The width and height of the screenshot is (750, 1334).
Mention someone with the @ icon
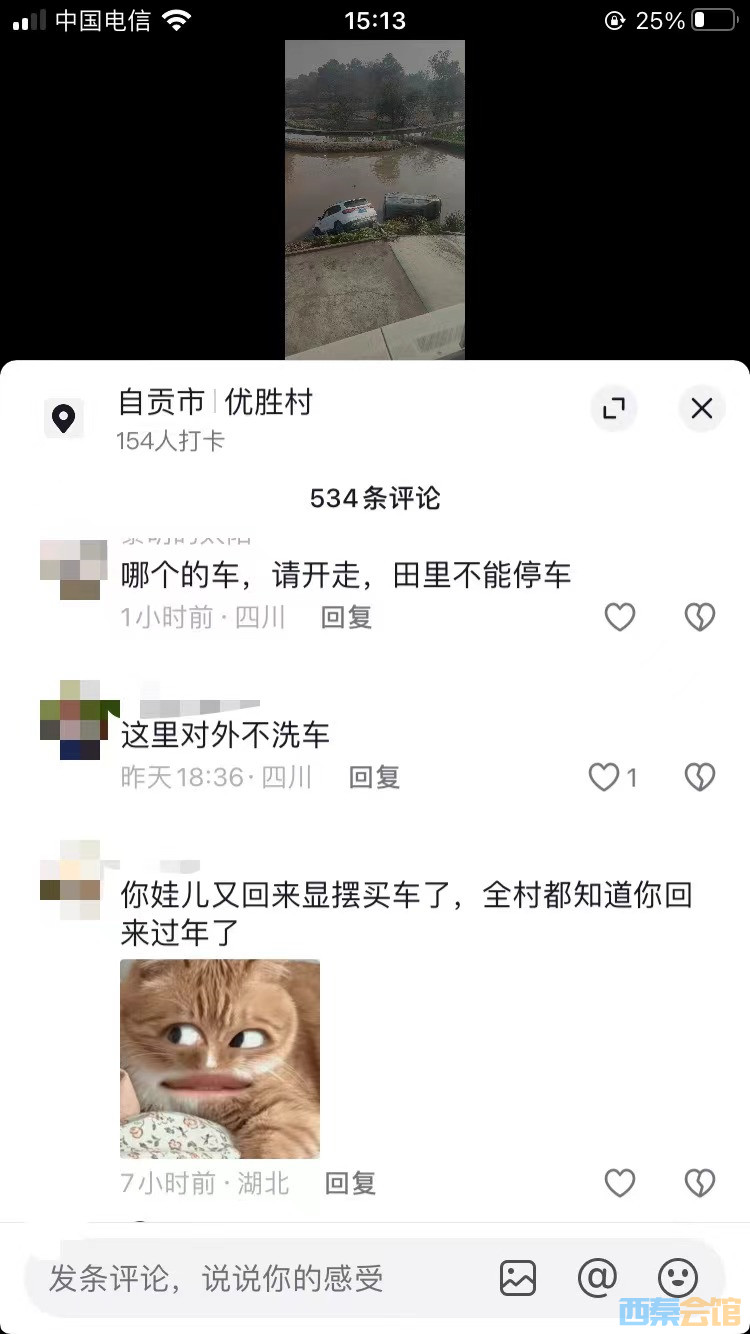tap(597, 1278)
